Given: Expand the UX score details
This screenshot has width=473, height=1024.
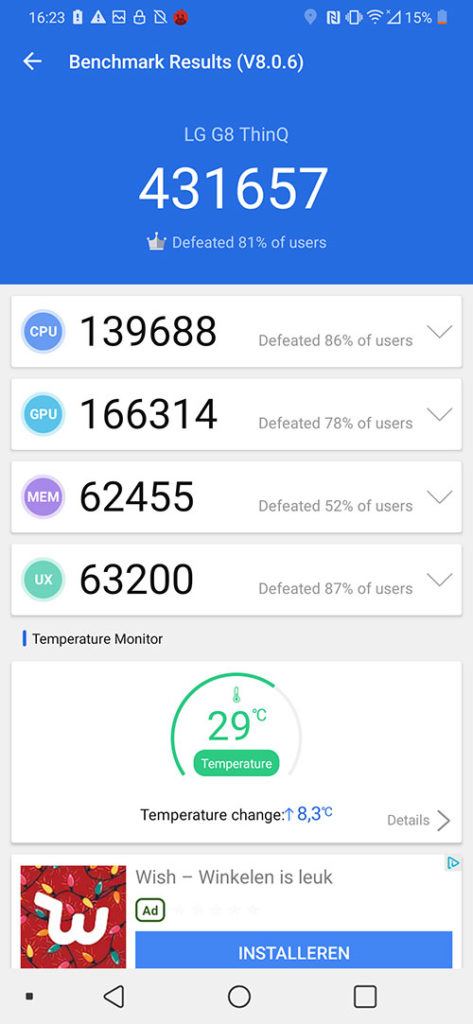Looking at the screenshot, I should [439, 579].
